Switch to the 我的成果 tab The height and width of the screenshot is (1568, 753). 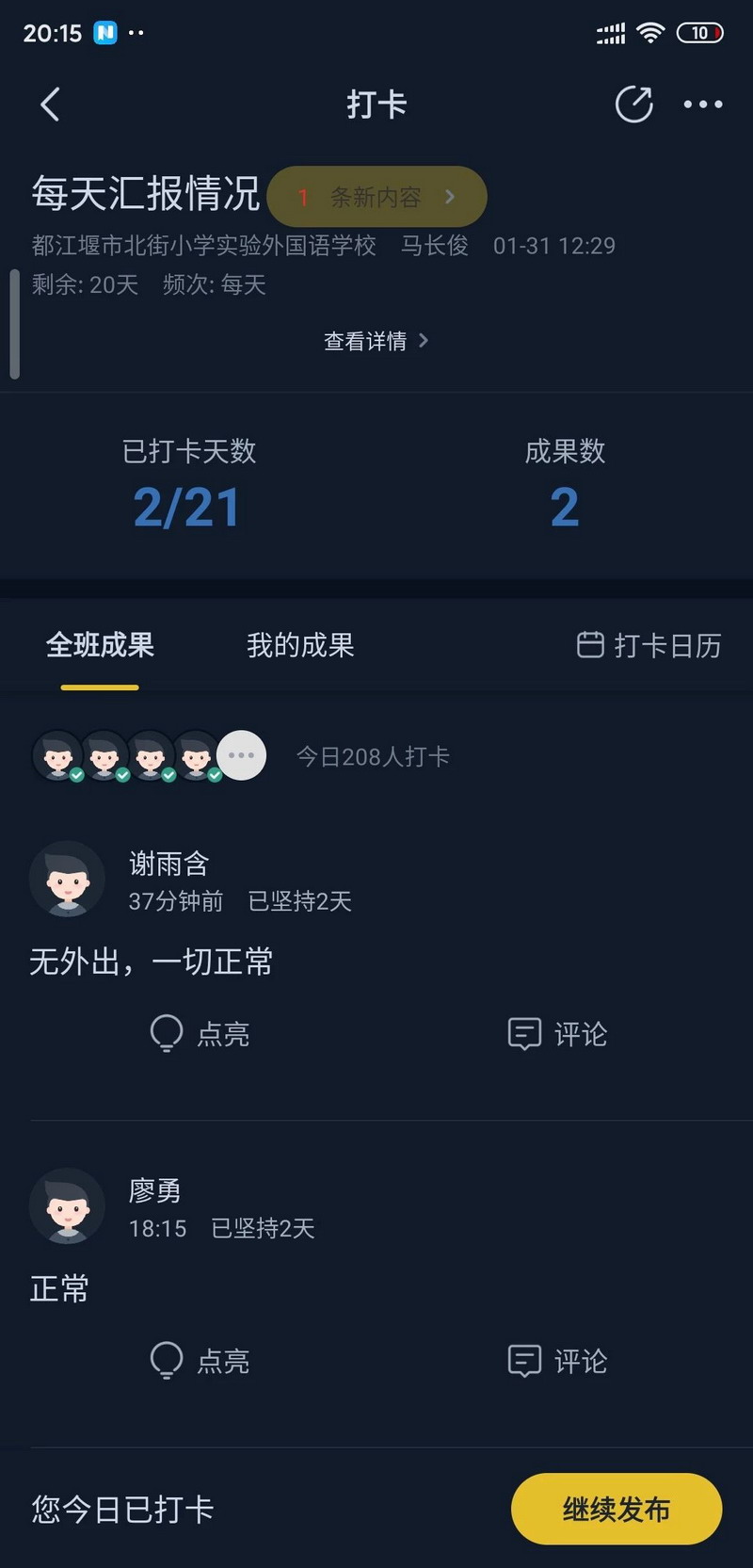point(300,646)
